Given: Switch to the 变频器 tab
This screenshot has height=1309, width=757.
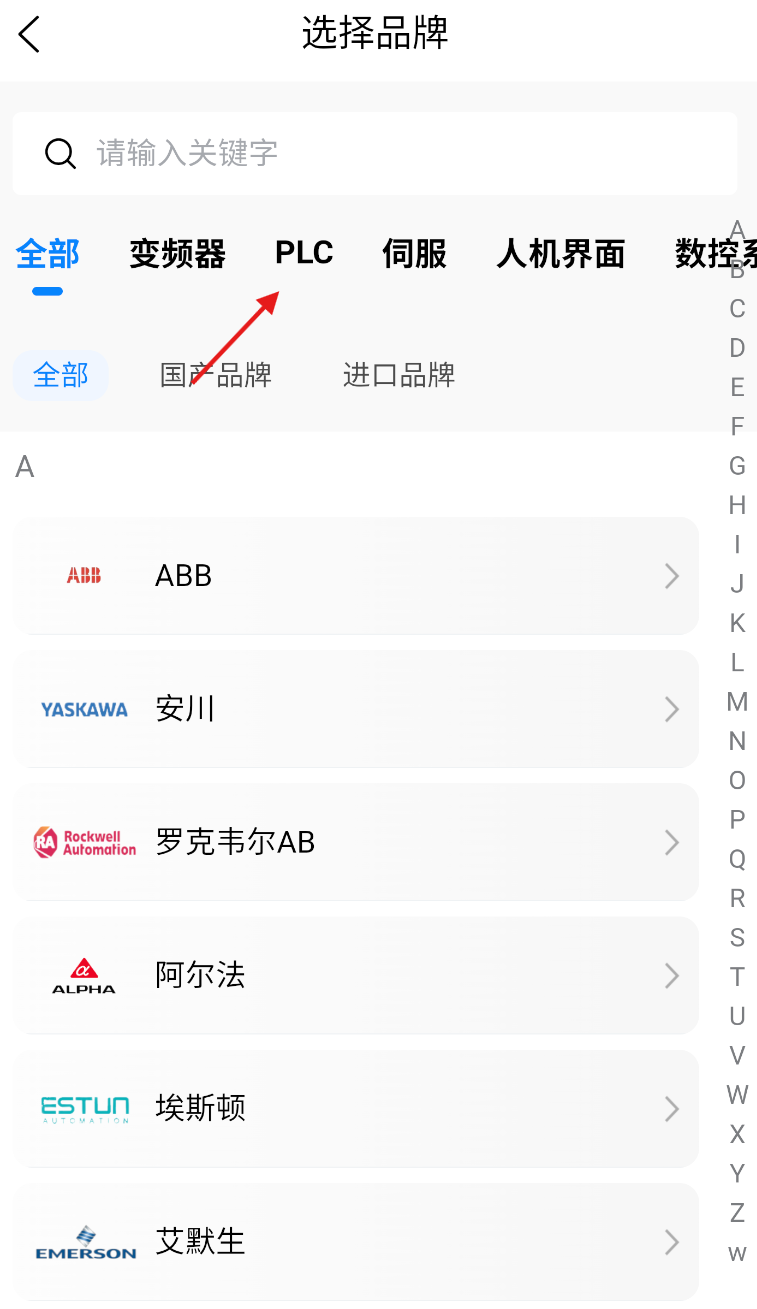Looking at the screenshot, I should click(177, 254).
